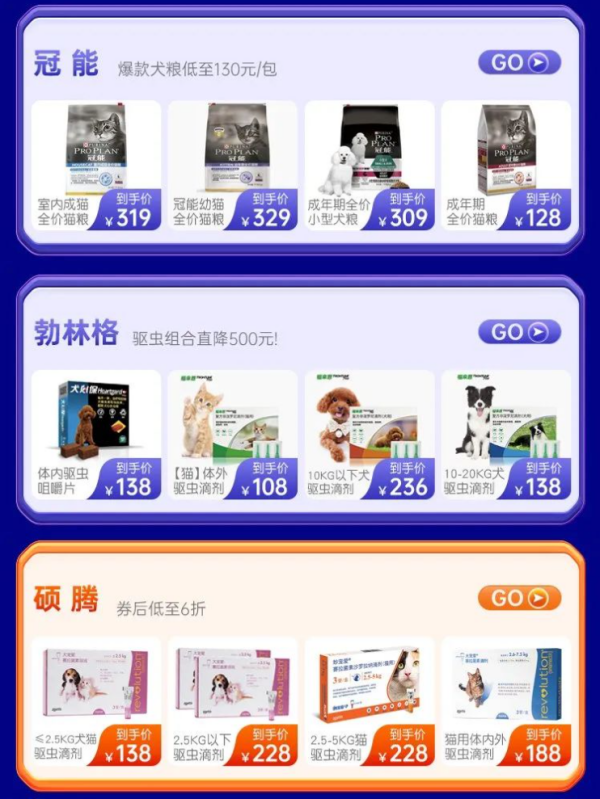The height and width of the screenshot is (799, 600).
Task: Tap GO button for 勃林格 brand section
Action: point(519,332)
